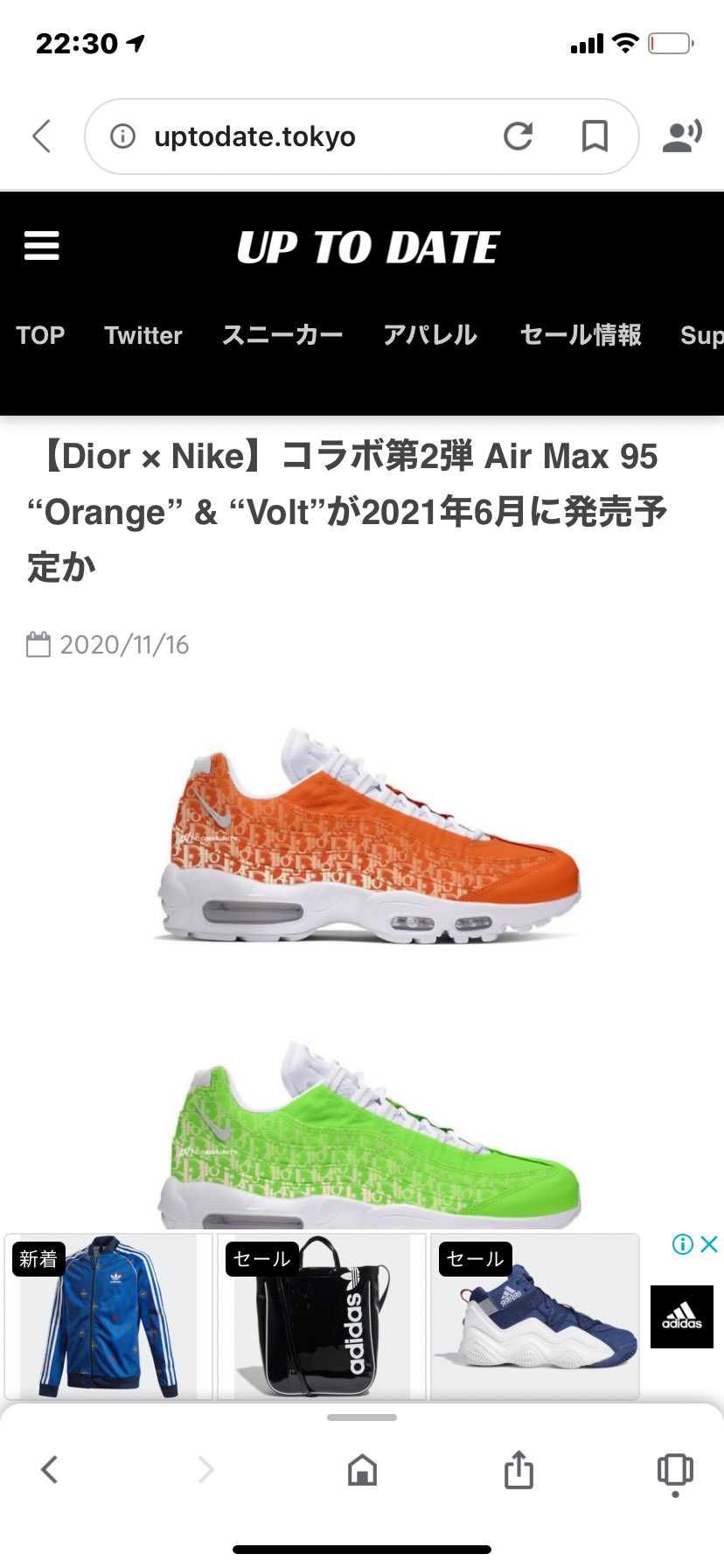Bookmark this page

[595, 136]
